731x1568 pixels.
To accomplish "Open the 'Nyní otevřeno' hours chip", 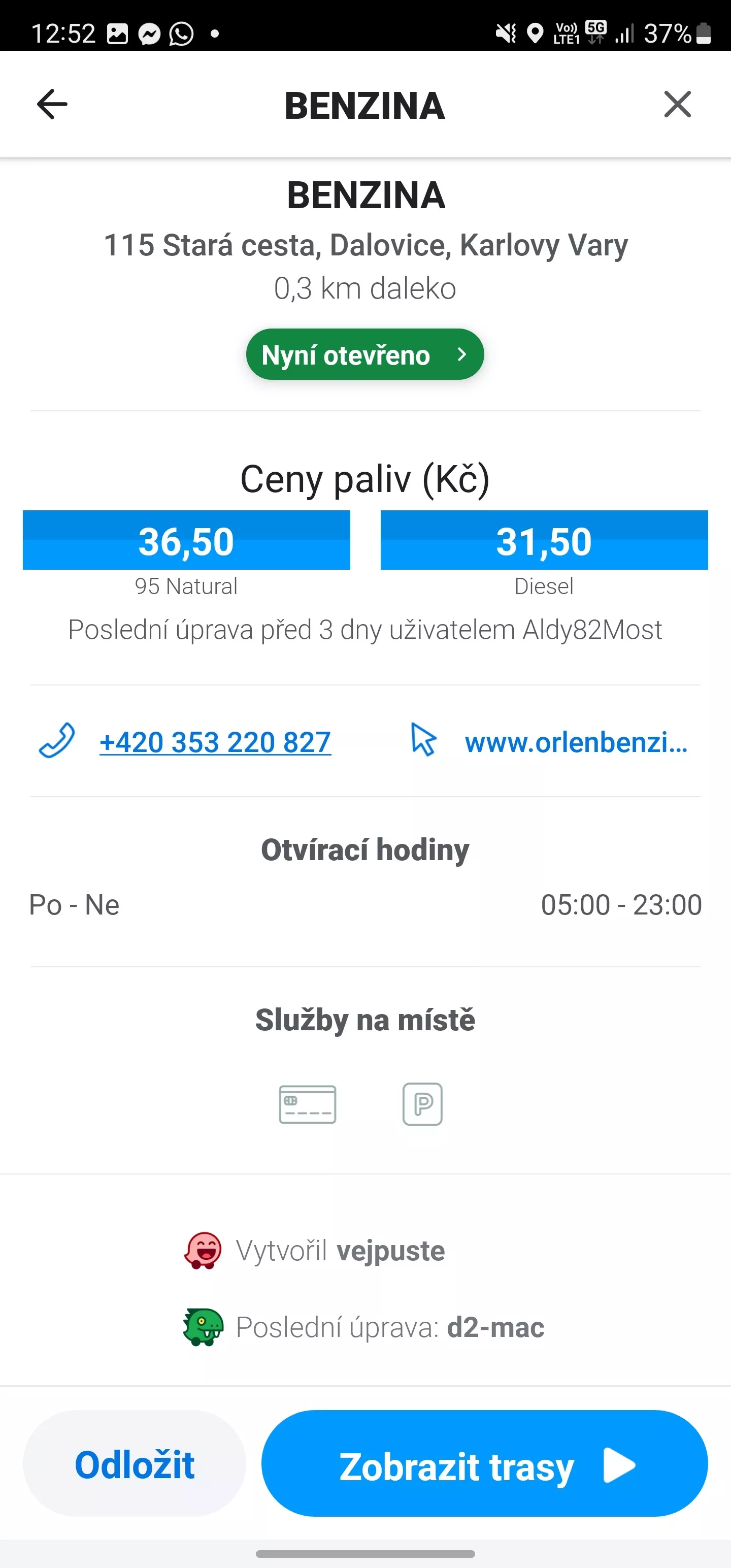I will pyautogui.click(x=365, y=354).
